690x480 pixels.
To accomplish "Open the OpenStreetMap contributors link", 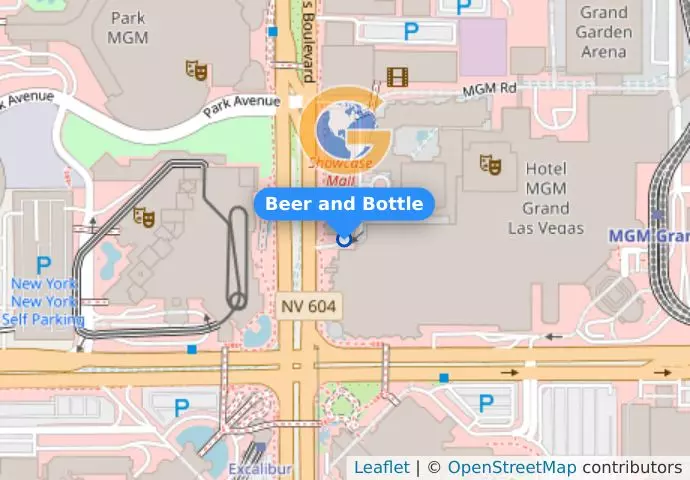I will (511, 467).
